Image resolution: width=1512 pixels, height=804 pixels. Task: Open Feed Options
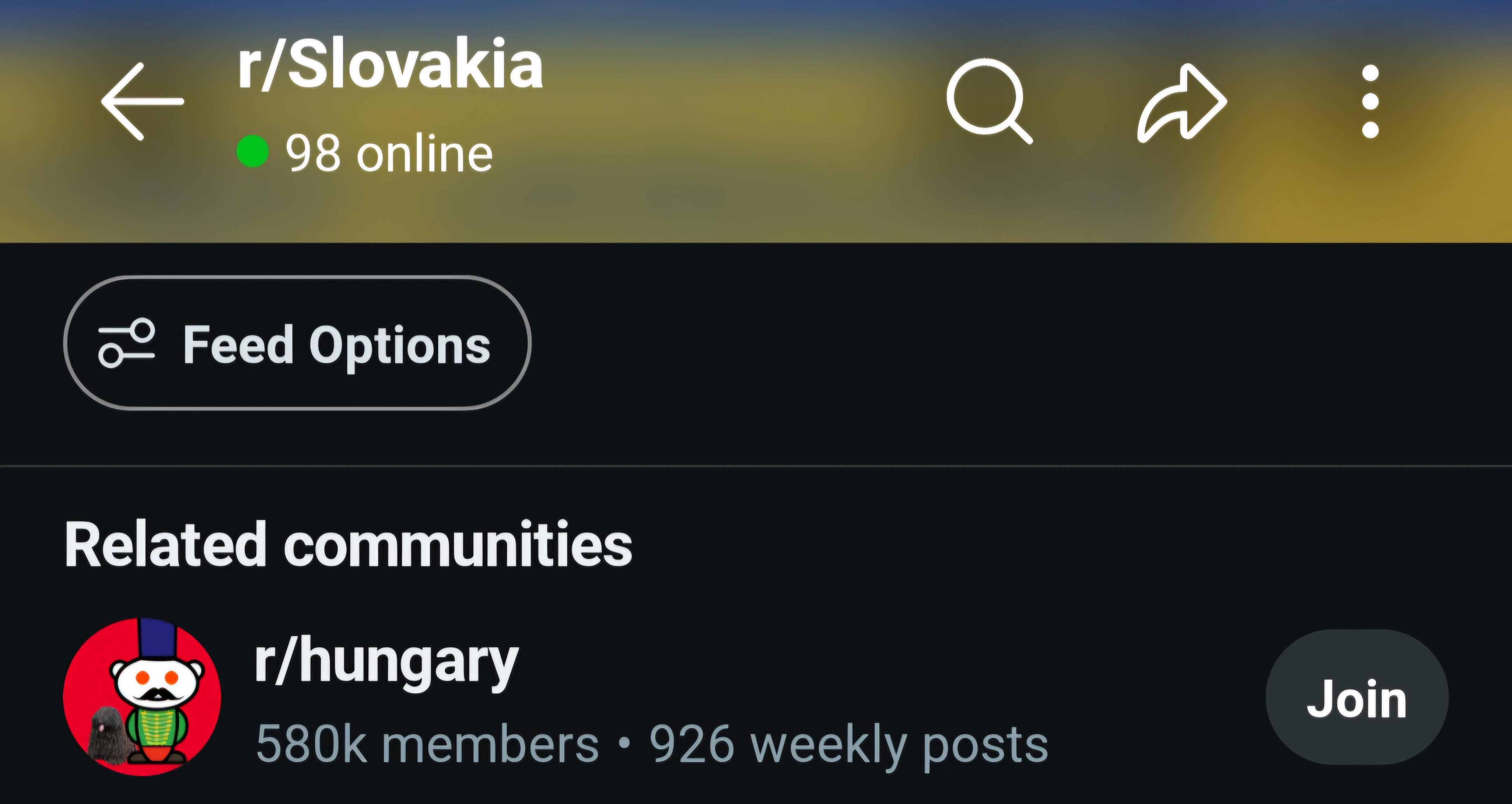coord(297,343)
